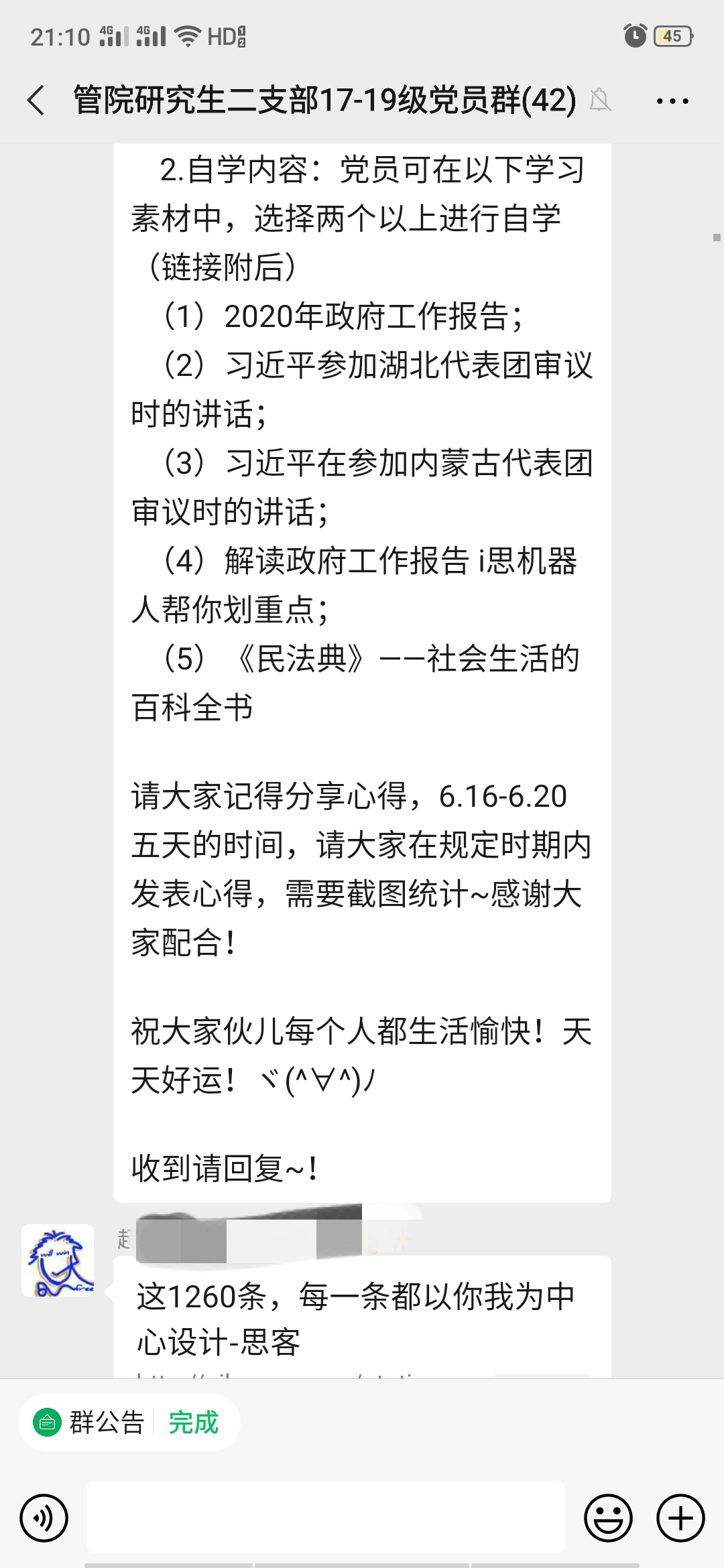Tap the message text field
The width and height of the screenshot is (724, 1568).
pyautogui.click(x=326, y=1517)
